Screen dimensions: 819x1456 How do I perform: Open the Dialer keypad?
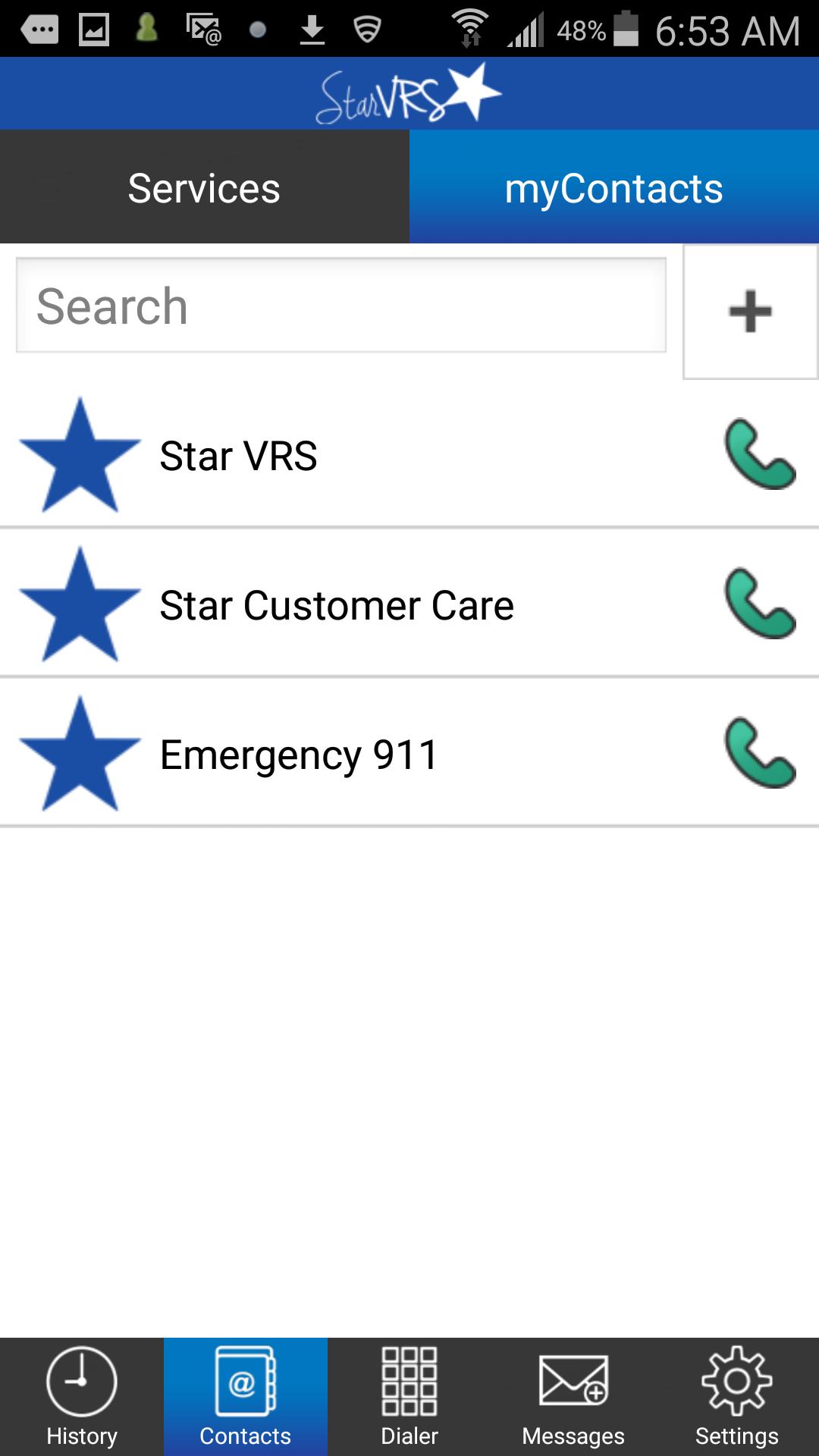[409, 1395]
